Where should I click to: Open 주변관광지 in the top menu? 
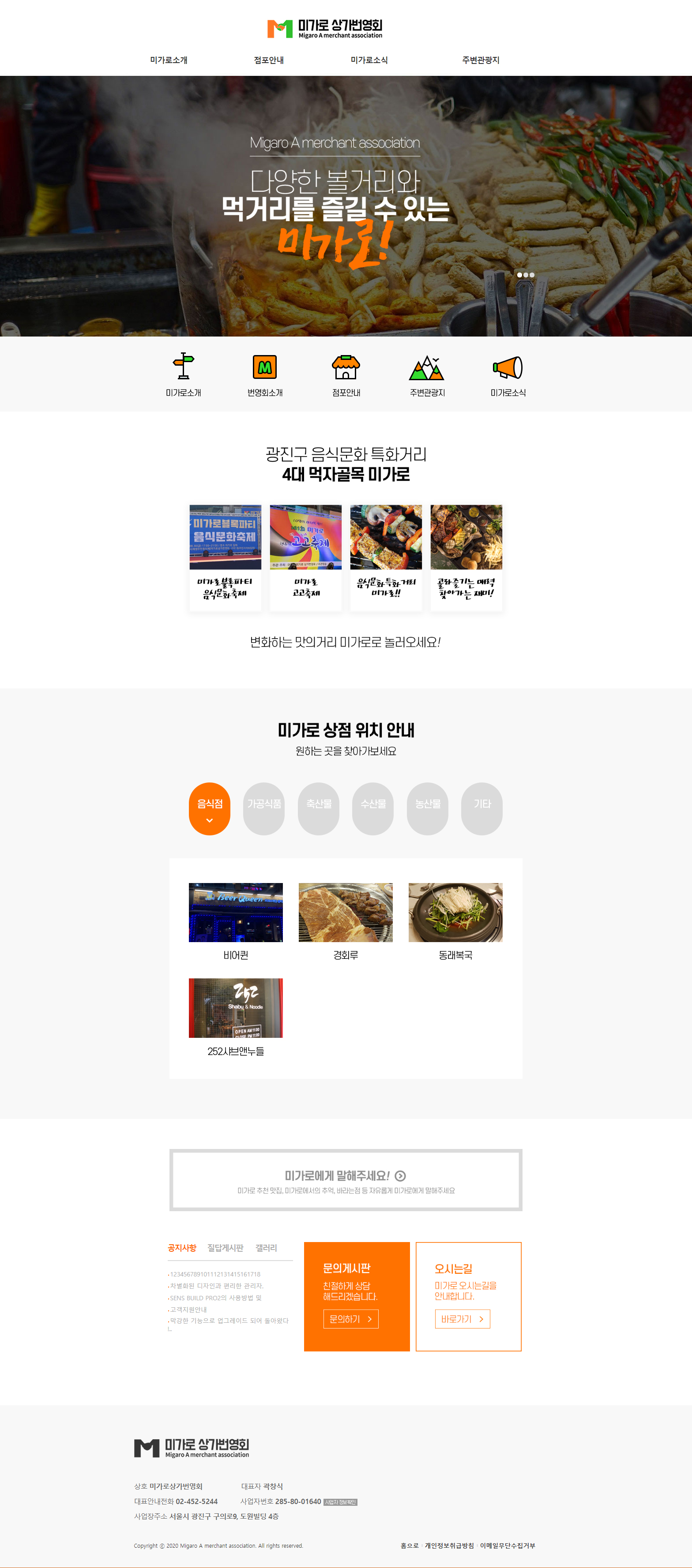[x=481, y=60]
